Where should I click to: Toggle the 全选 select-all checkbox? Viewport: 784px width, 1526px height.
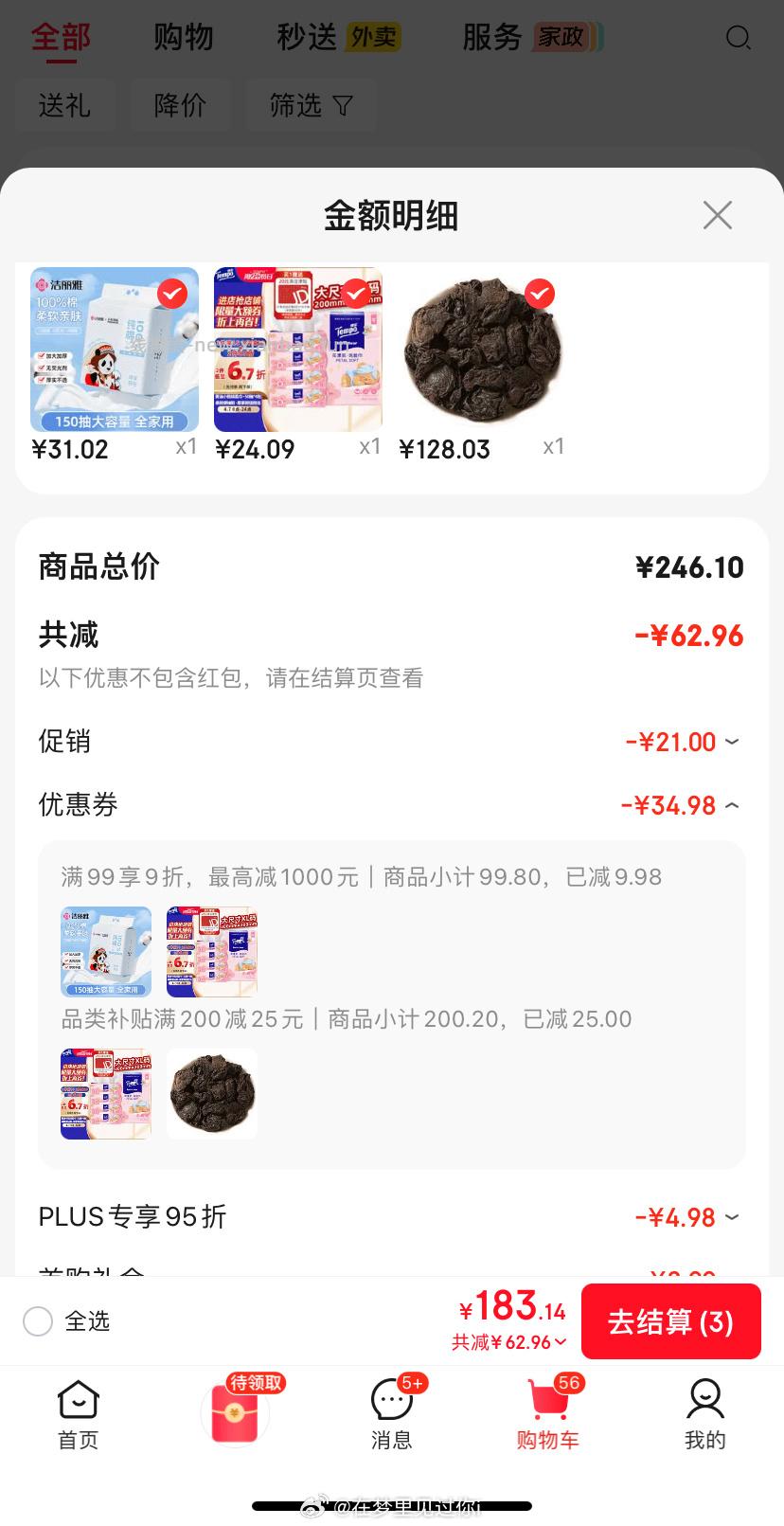click(x=38, y=1320)
